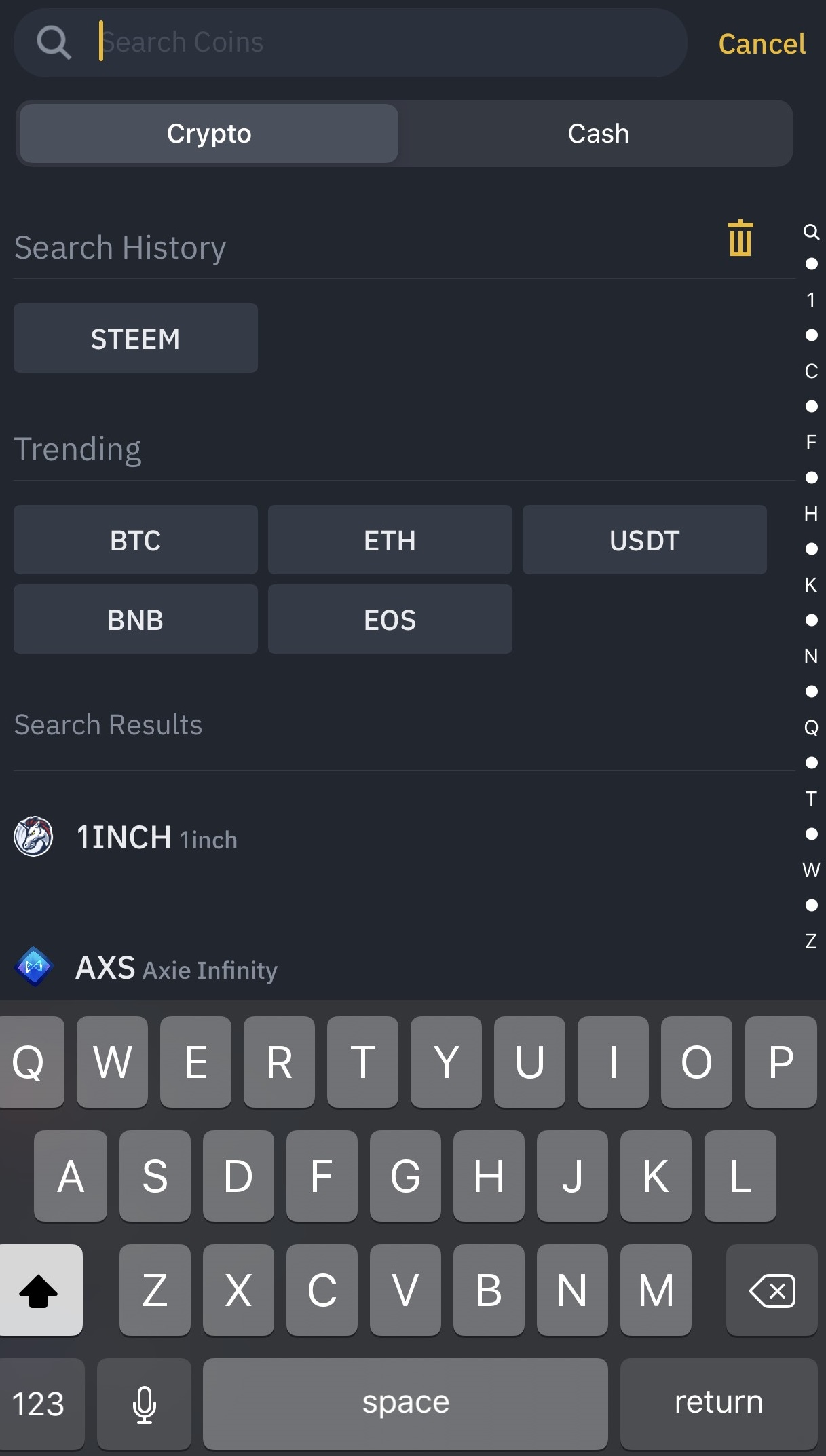Select EOS from trending
The height and width of the screenshot is (1456, 826).
coord(390,619)
